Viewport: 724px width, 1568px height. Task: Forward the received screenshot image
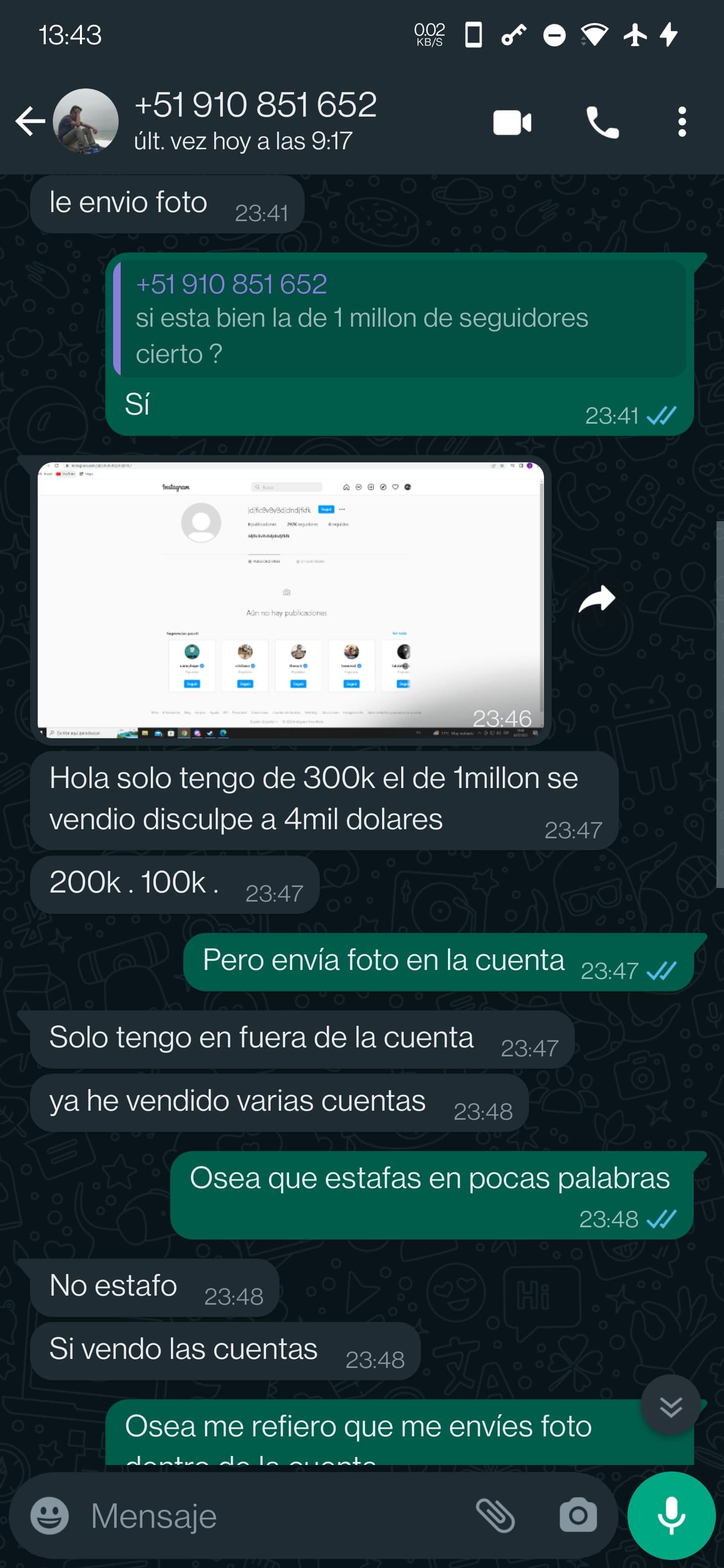pos(597,599)
